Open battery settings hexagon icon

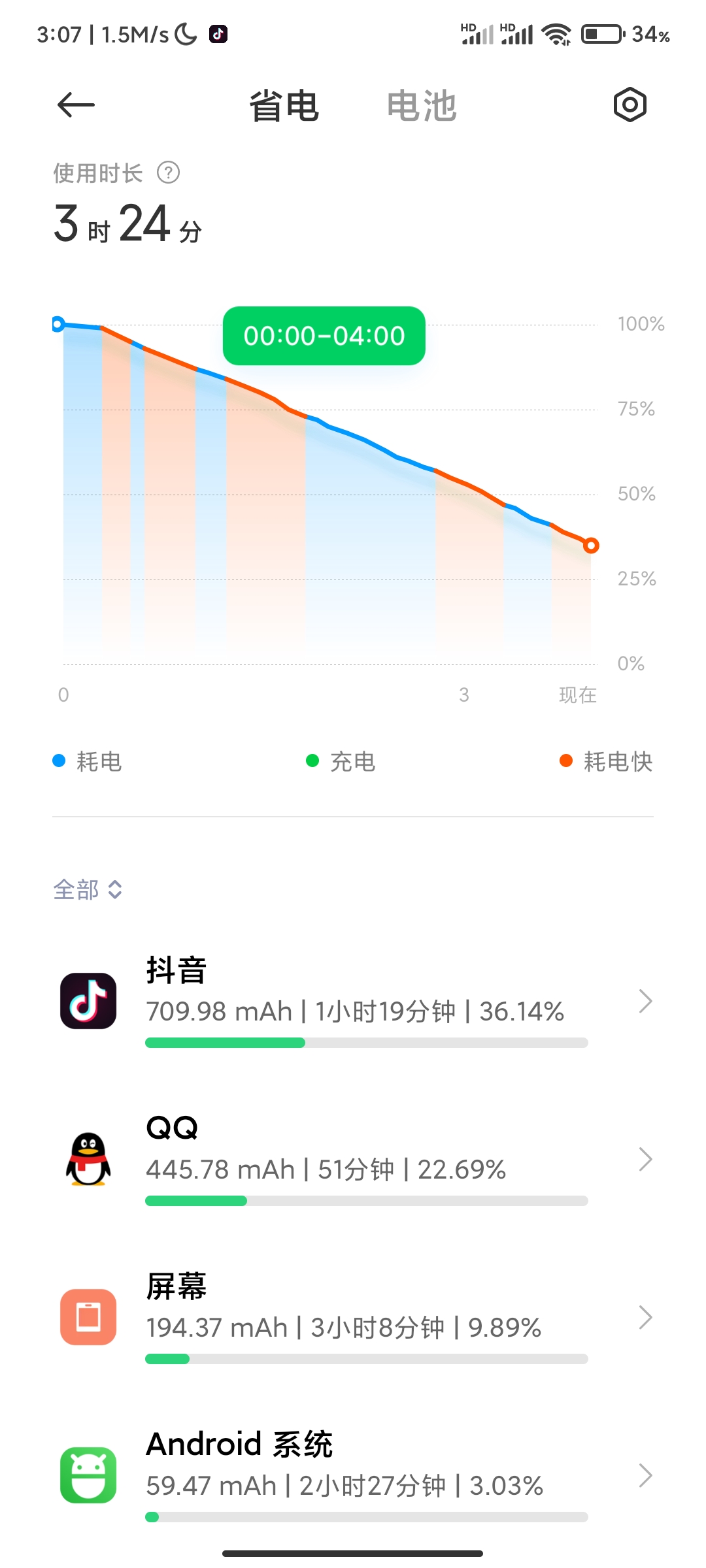click(x=630, y=105)
